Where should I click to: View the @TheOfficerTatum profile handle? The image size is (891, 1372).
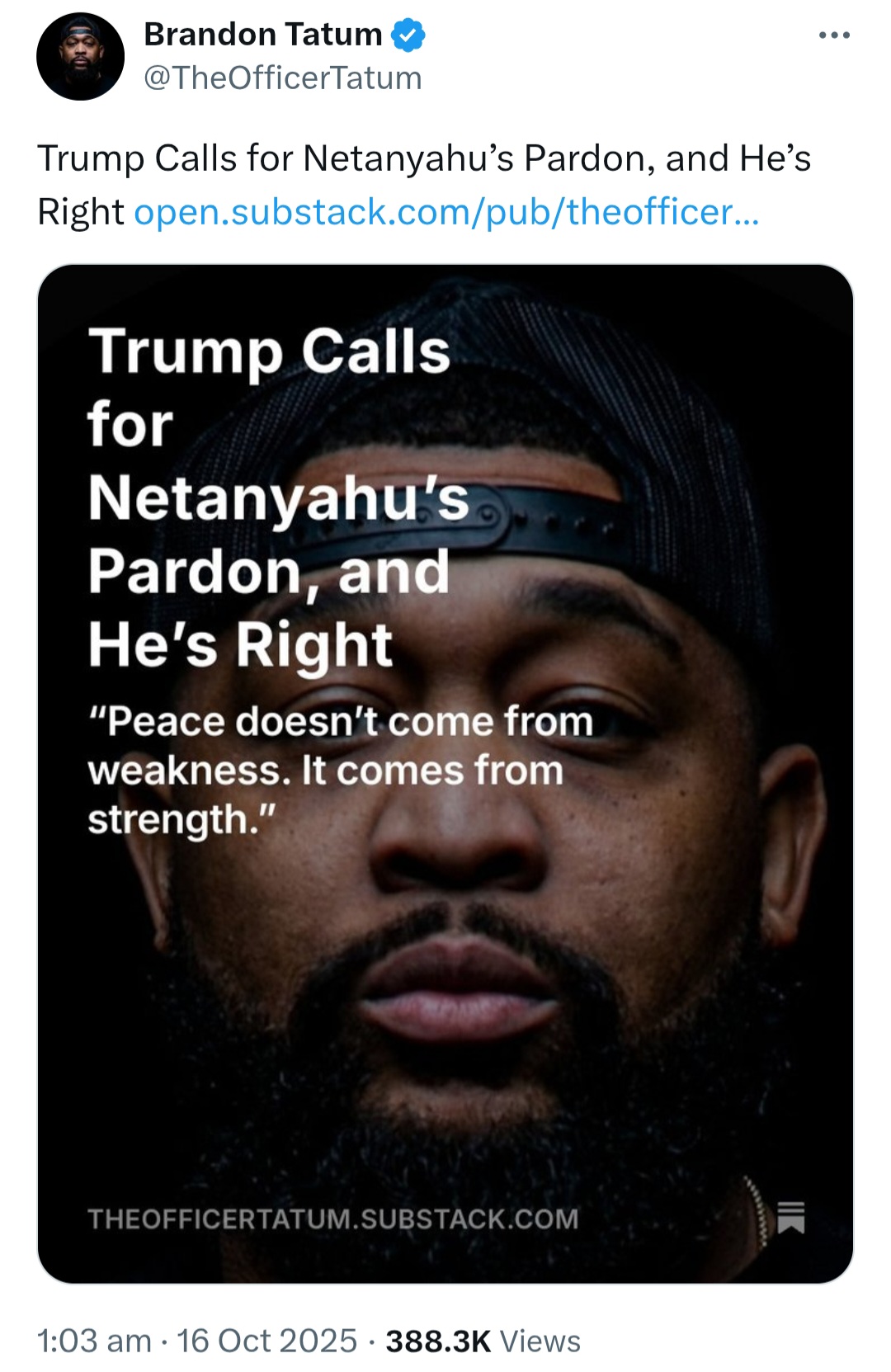282,78
